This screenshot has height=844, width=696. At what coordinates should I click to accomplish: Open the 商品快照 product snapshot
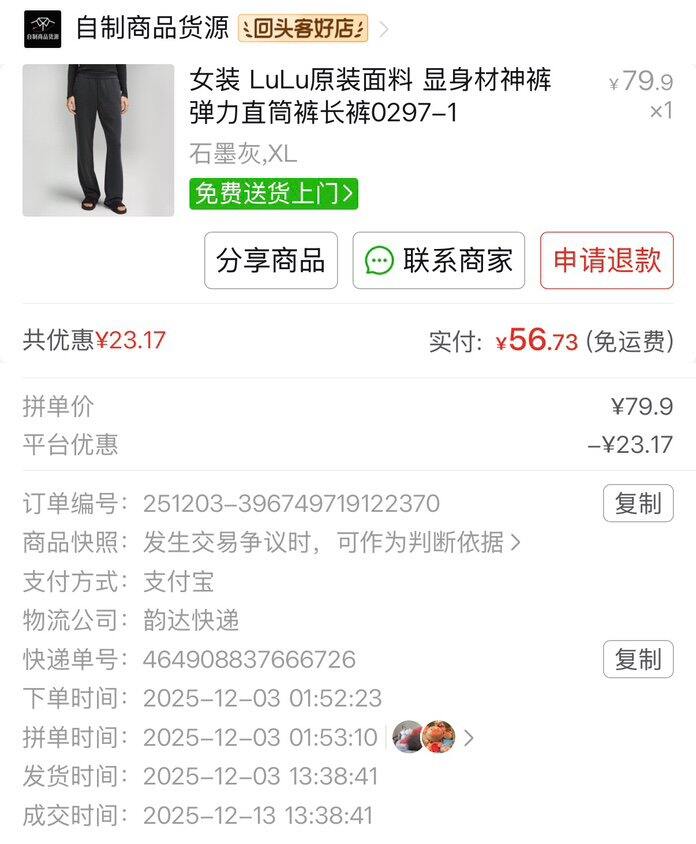point(330,542)
